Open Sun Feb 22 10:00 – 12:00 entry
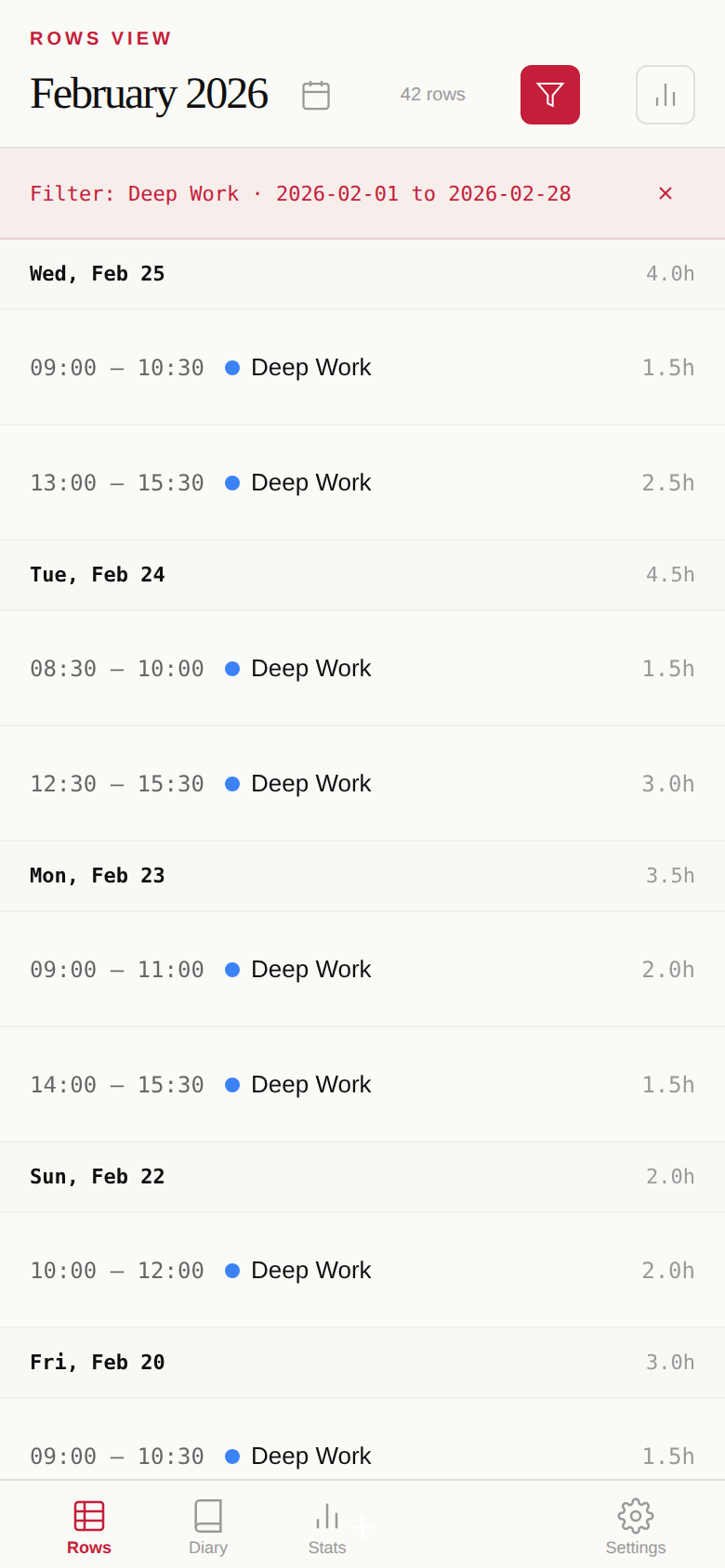 click(x=362, y=1271)
